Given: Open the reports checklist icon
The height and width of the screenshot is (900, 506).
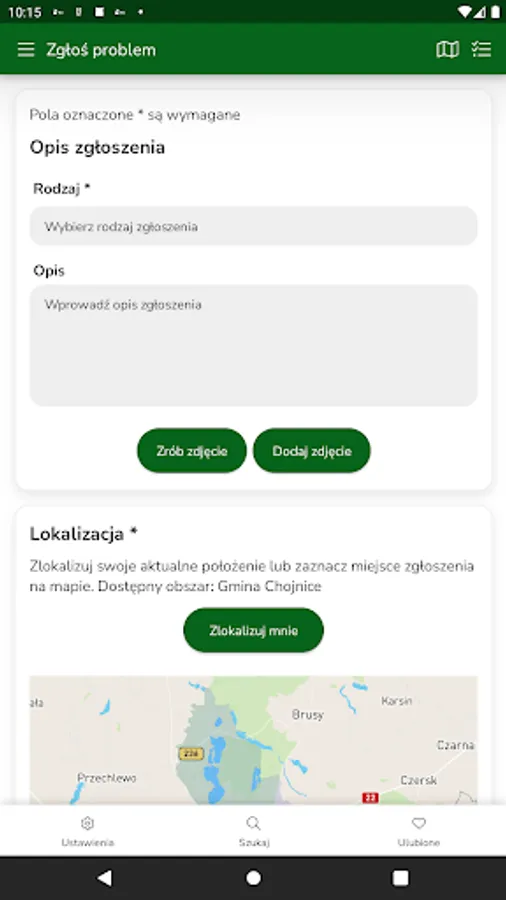Looking at the screenshot, I should tap(481, 50).
